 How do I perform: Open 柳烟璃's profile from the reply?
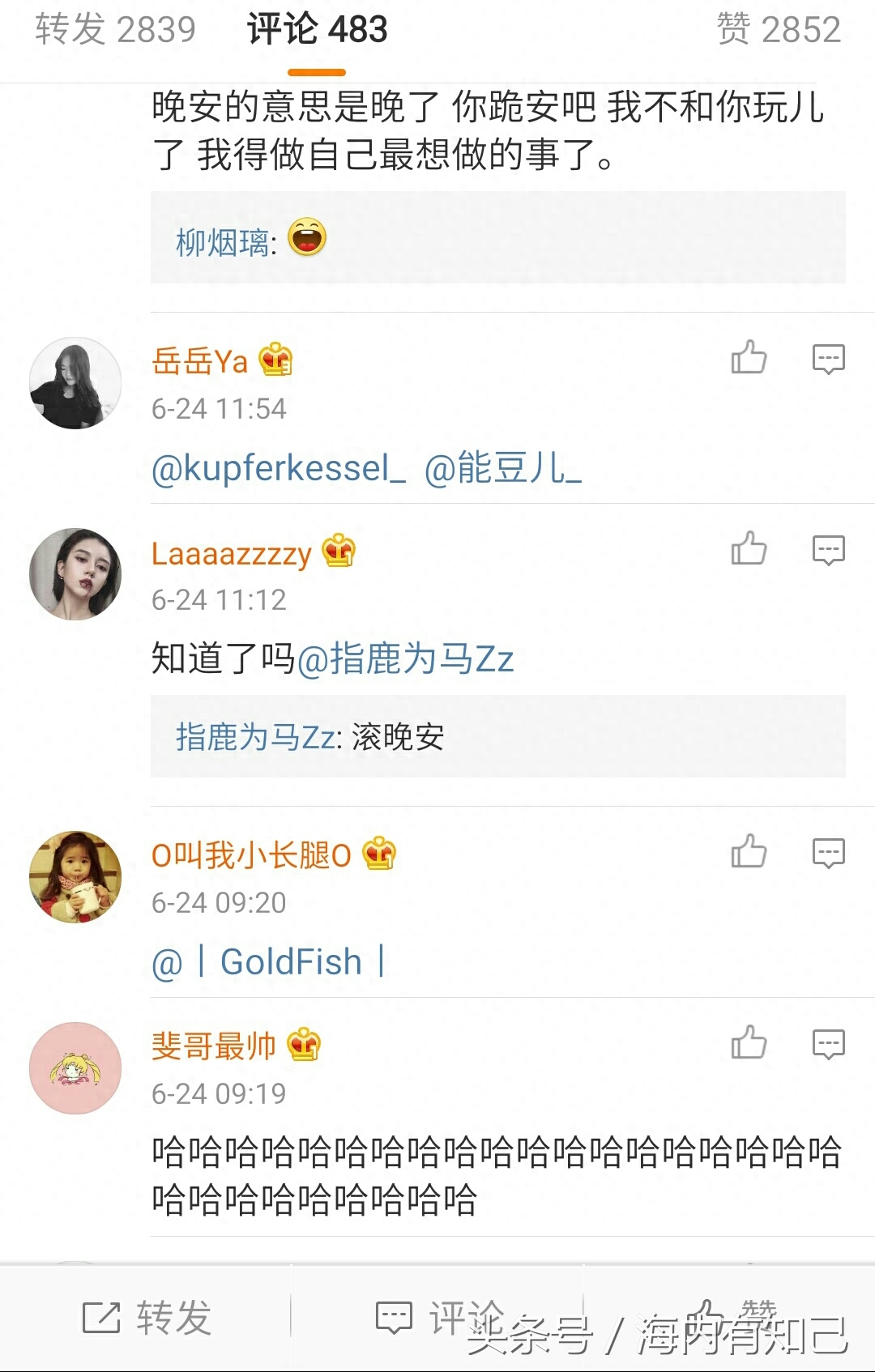click(221, 242)
